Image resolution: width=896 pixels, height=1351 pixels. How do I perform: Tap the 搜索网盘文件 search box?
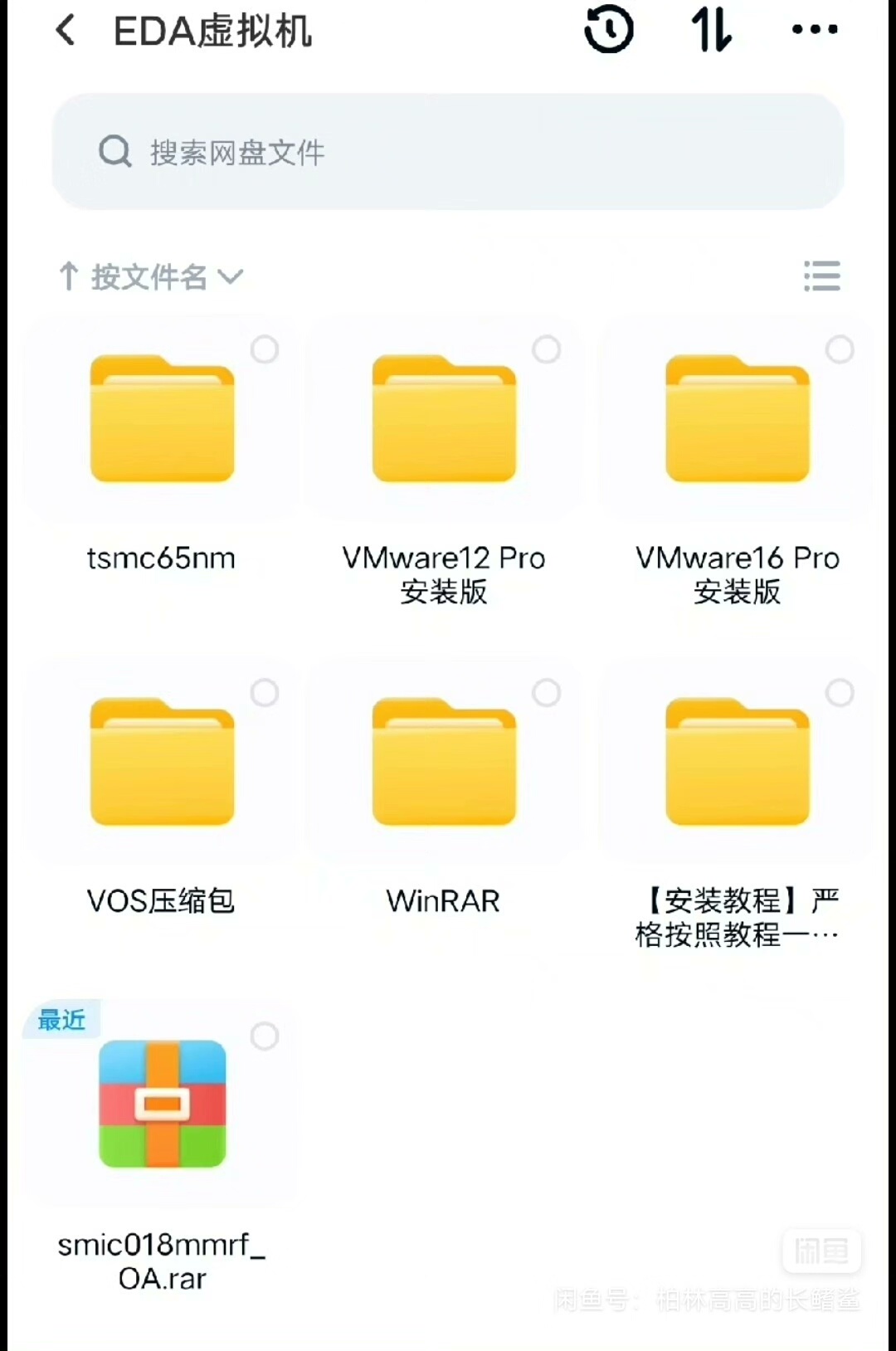(448, 152)
